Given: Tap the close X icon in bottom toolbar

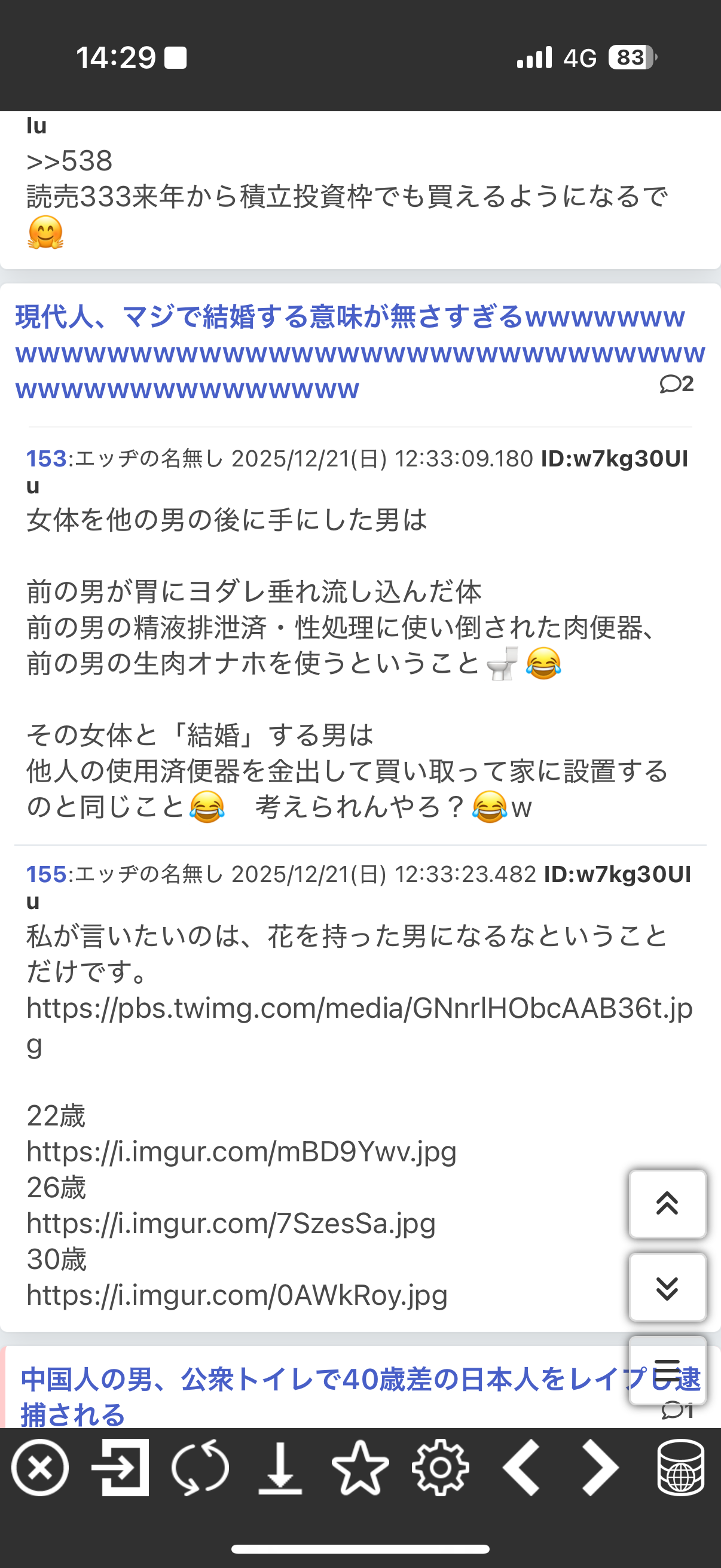Looking at the screenshot, I should [40, 1468].
